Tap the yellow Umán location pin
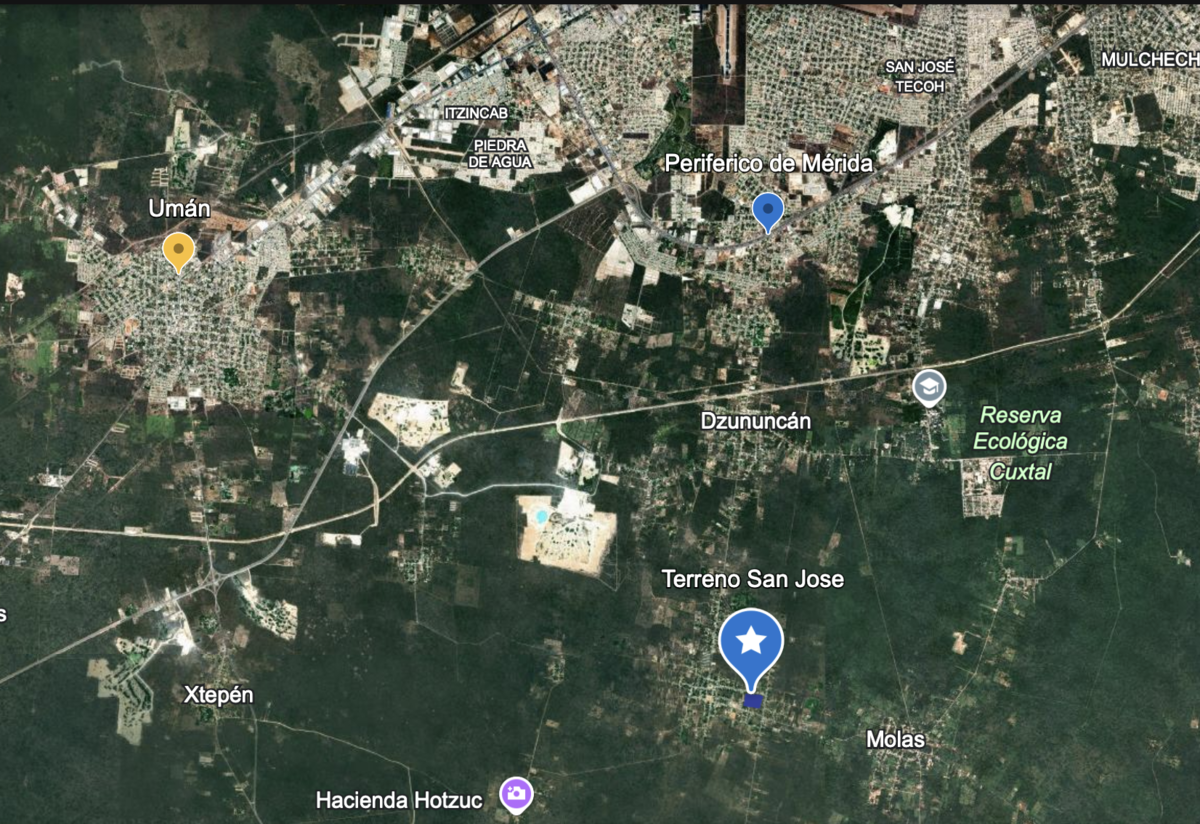The image size is (1200, 824). (x=178, y=250)
